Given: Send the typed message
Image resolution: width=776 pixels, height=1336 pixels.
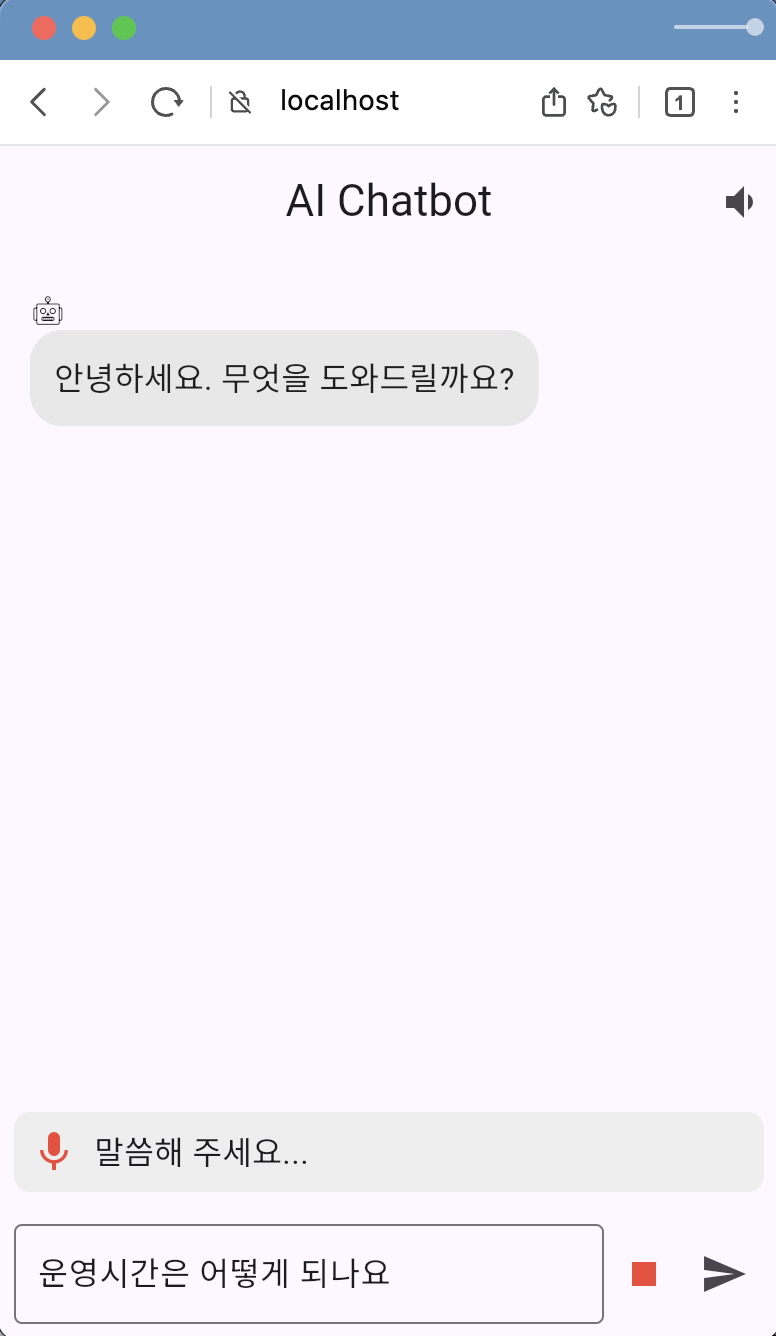Looking at the screenshot, I should tap(724, 1273).
